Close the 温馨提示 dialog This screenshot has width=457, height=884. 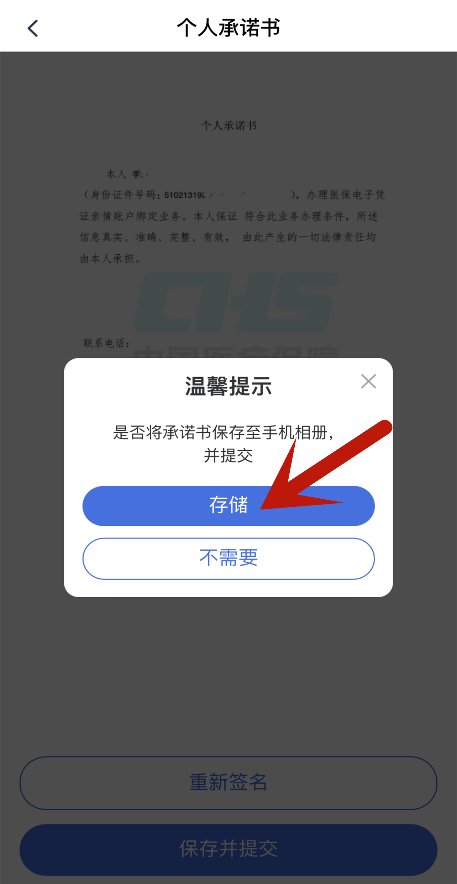(x=369, y=382)
